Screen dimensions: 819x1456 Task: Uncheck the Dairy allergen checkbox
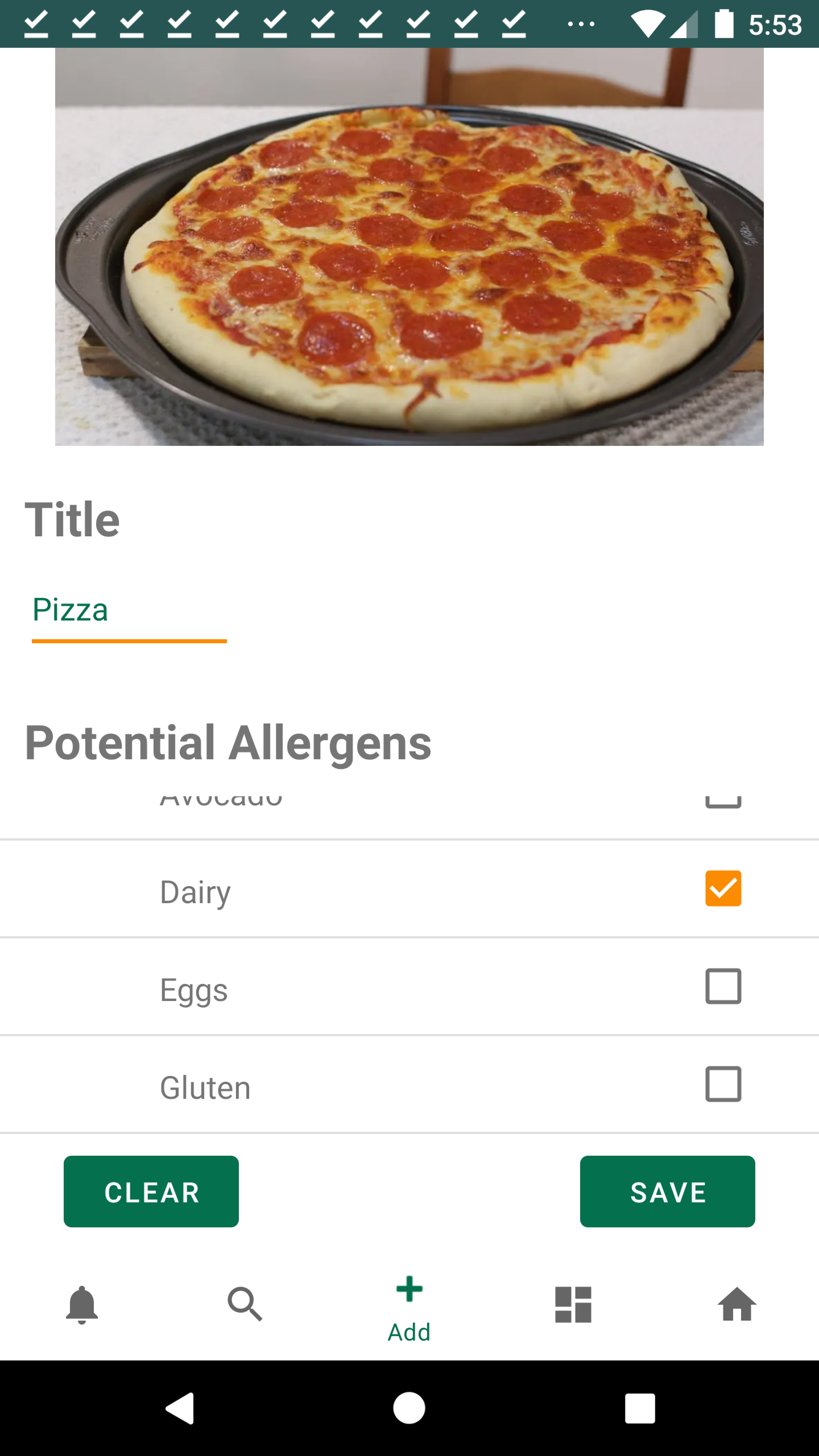tap(723, 888)
